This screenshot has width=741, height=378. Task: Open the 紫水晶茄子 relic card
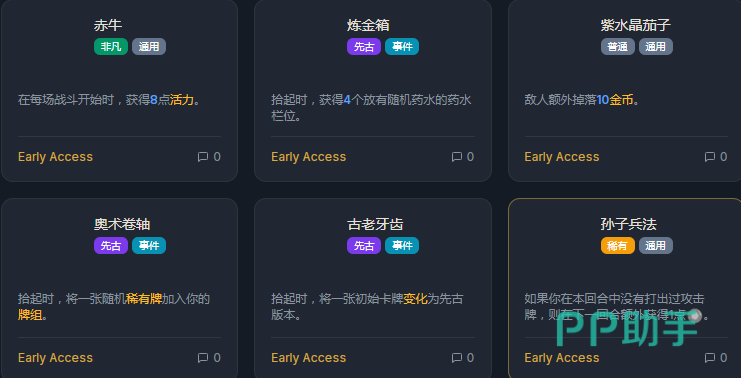click(625, 90)
